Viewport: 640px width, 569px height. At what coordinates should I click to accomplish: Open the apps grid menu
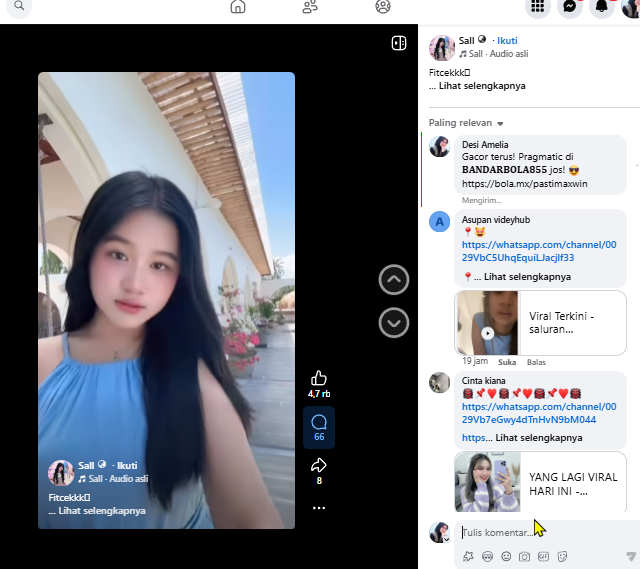coord(537,6)
